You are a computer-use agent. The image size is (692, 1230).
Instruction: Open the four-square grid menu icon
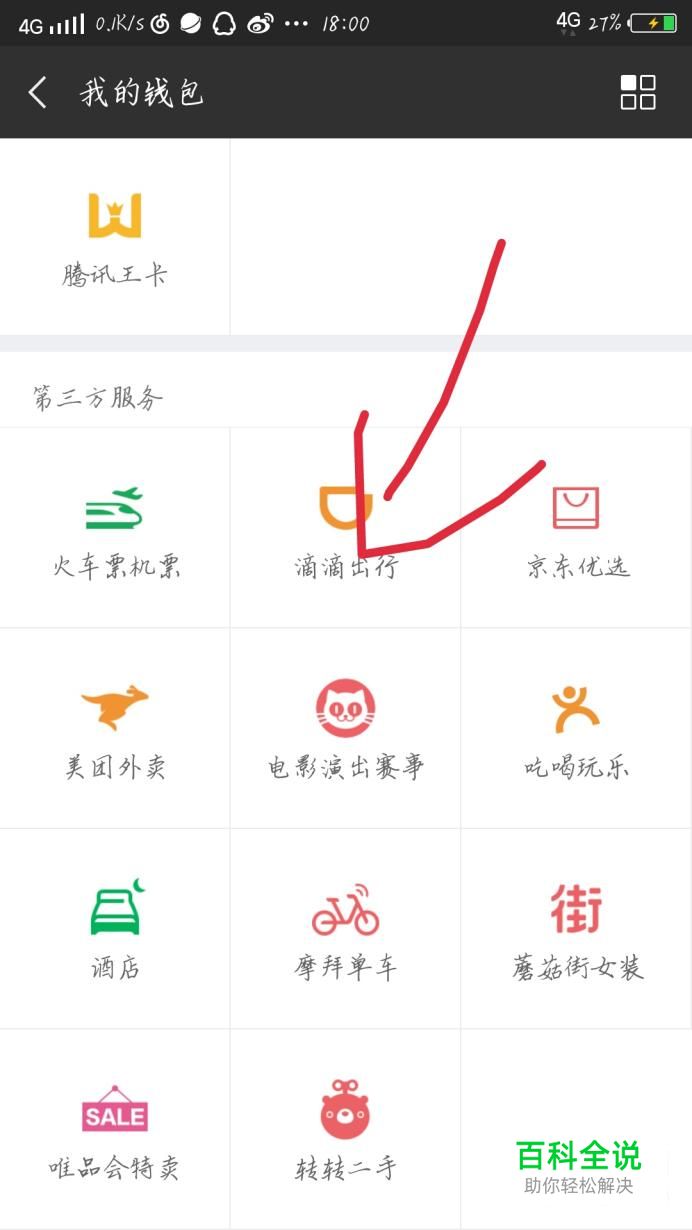[x=638, y=92]
